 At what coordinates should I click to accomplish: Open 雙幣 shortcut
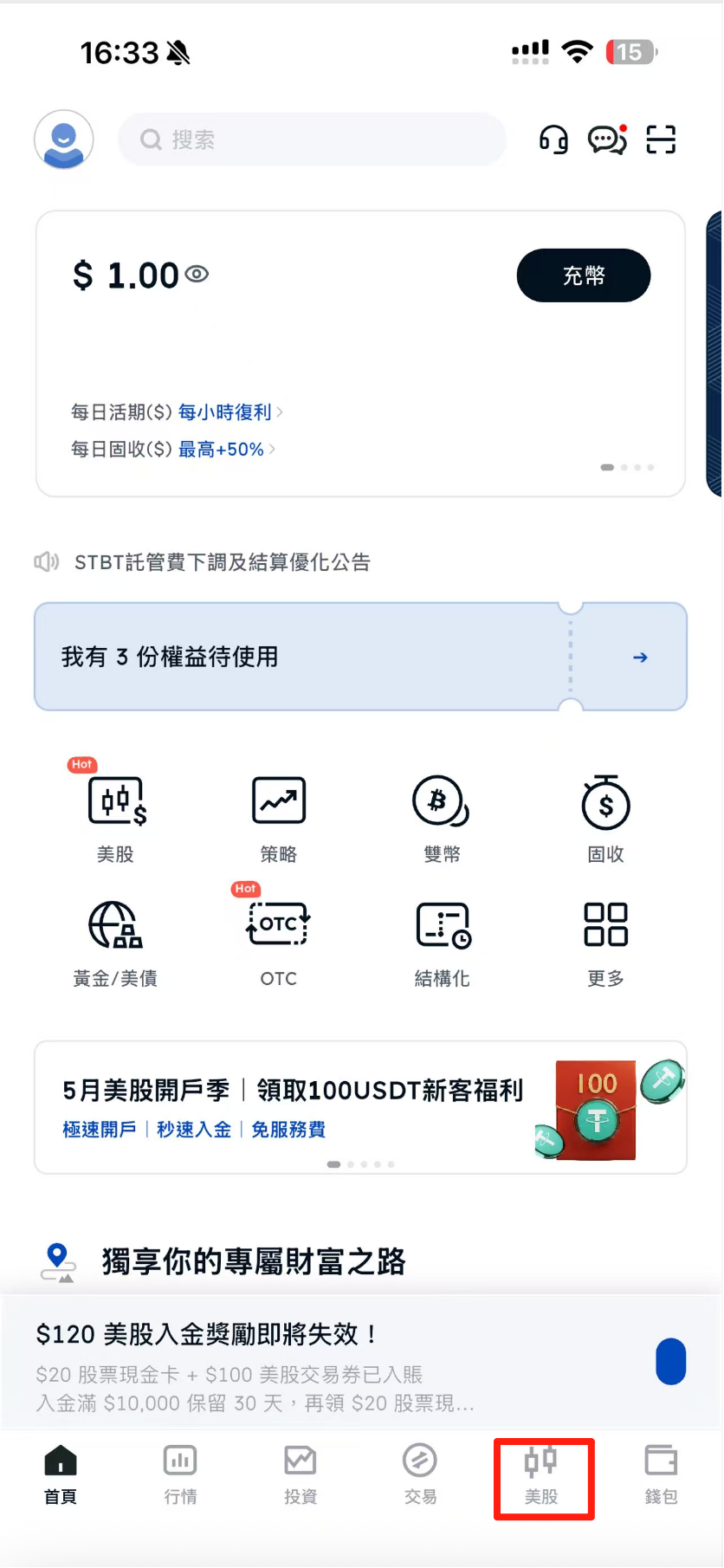click(442, 820)
